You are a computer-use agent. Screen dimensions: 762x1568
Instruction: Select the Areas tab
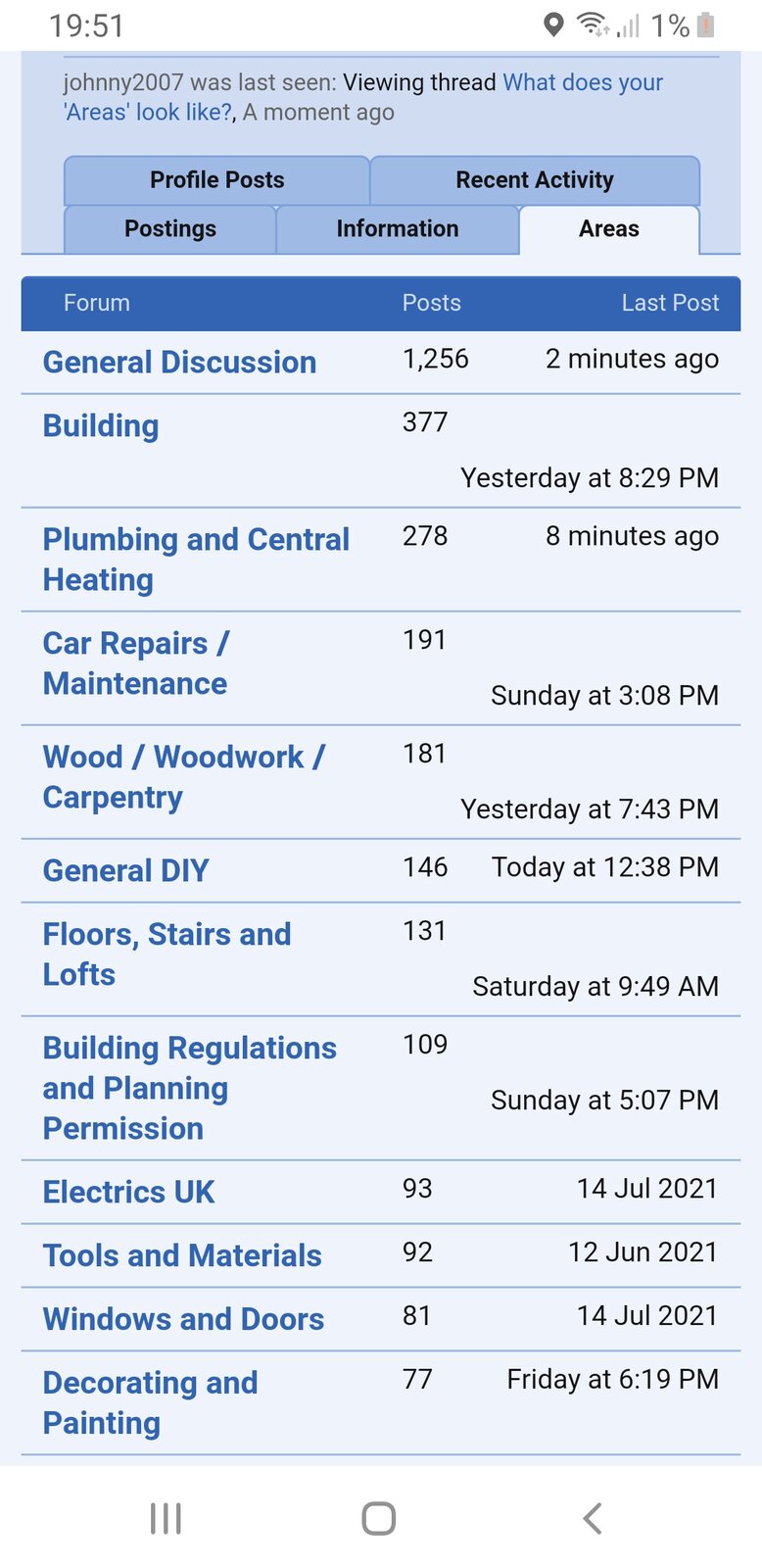609,228
